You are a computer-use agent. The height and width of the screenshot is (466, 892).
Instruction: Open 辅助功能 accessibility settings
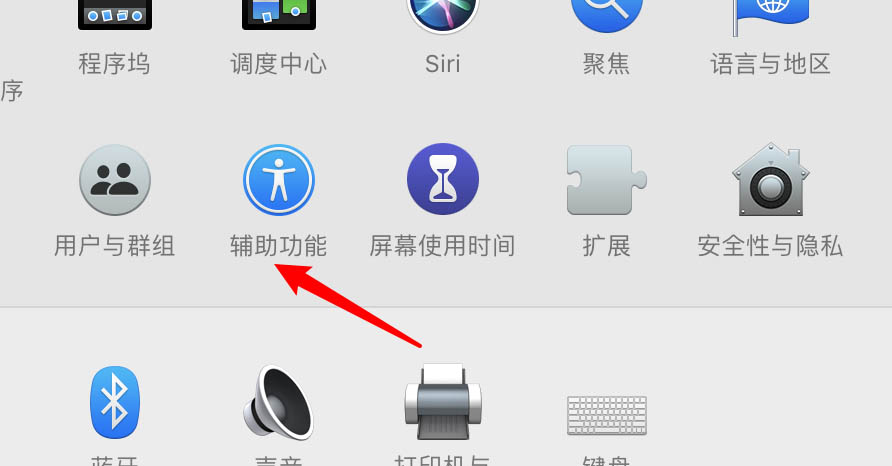coord(279,181)
